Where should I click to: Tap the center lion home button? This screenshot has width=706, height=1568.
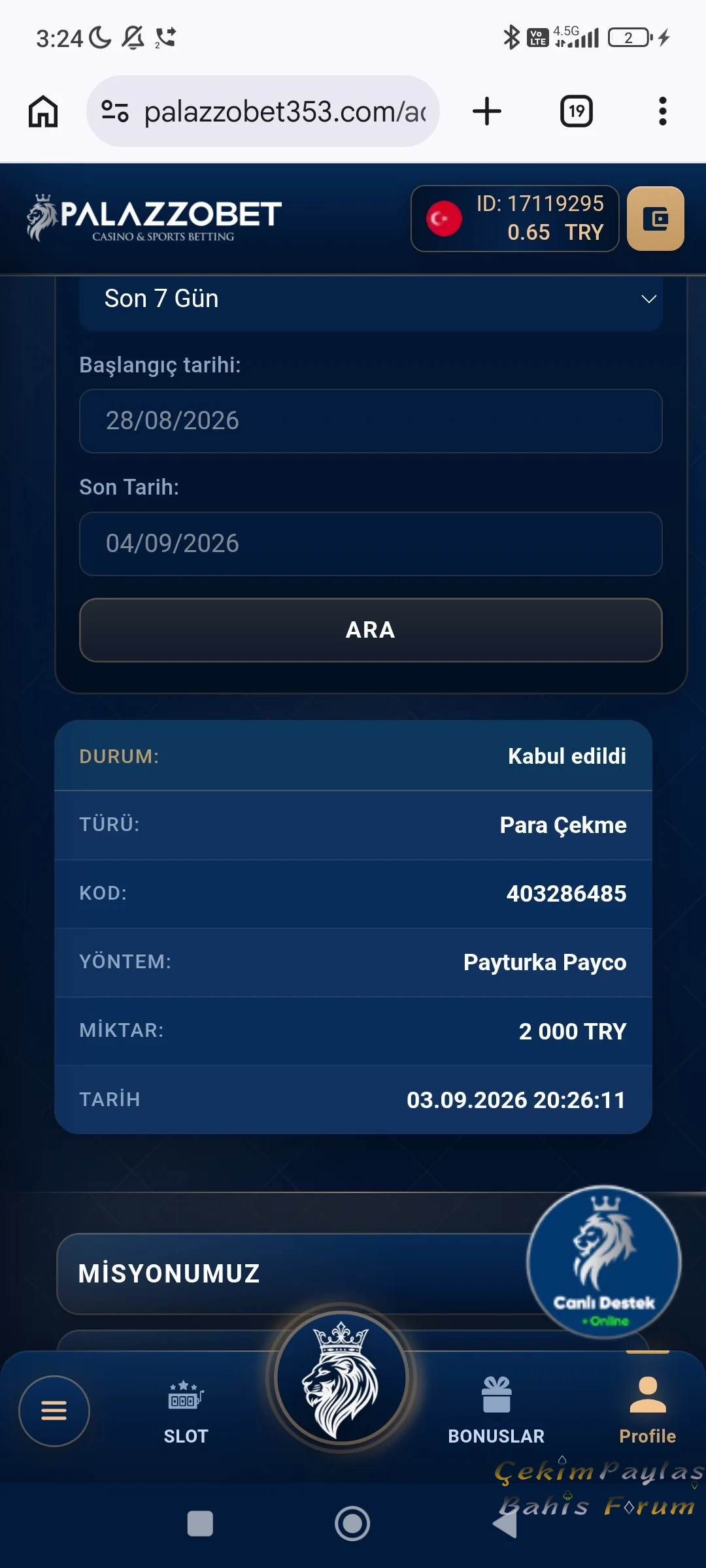click(341, 1377)
